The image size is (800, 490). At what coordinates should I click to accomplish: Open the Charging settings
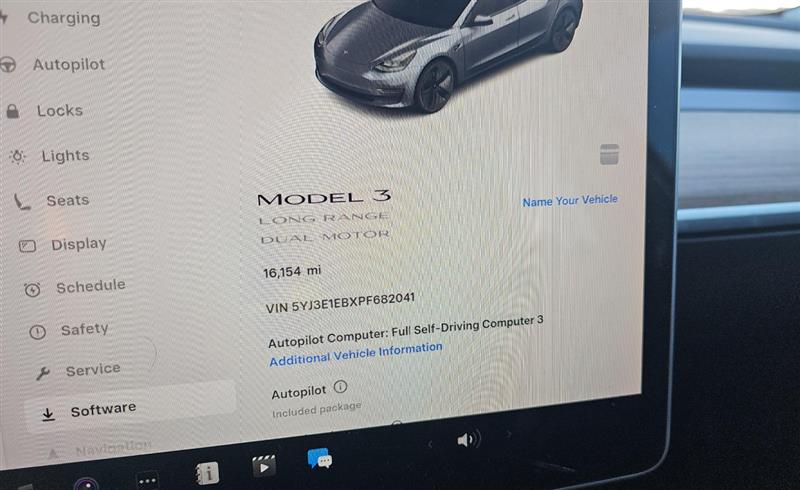coord(62,18)
